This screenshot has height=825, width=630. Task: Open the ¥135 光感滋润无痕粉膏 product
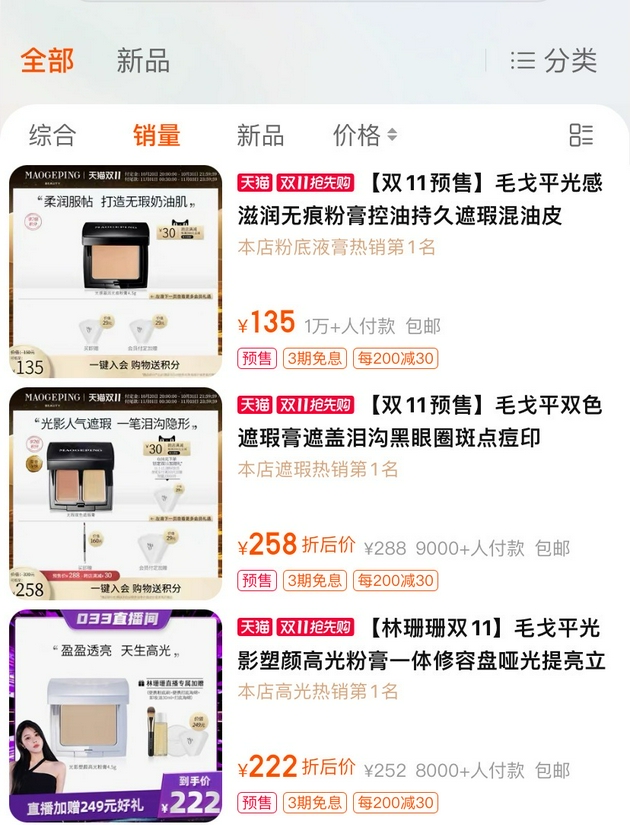click(x=420, y=200)
